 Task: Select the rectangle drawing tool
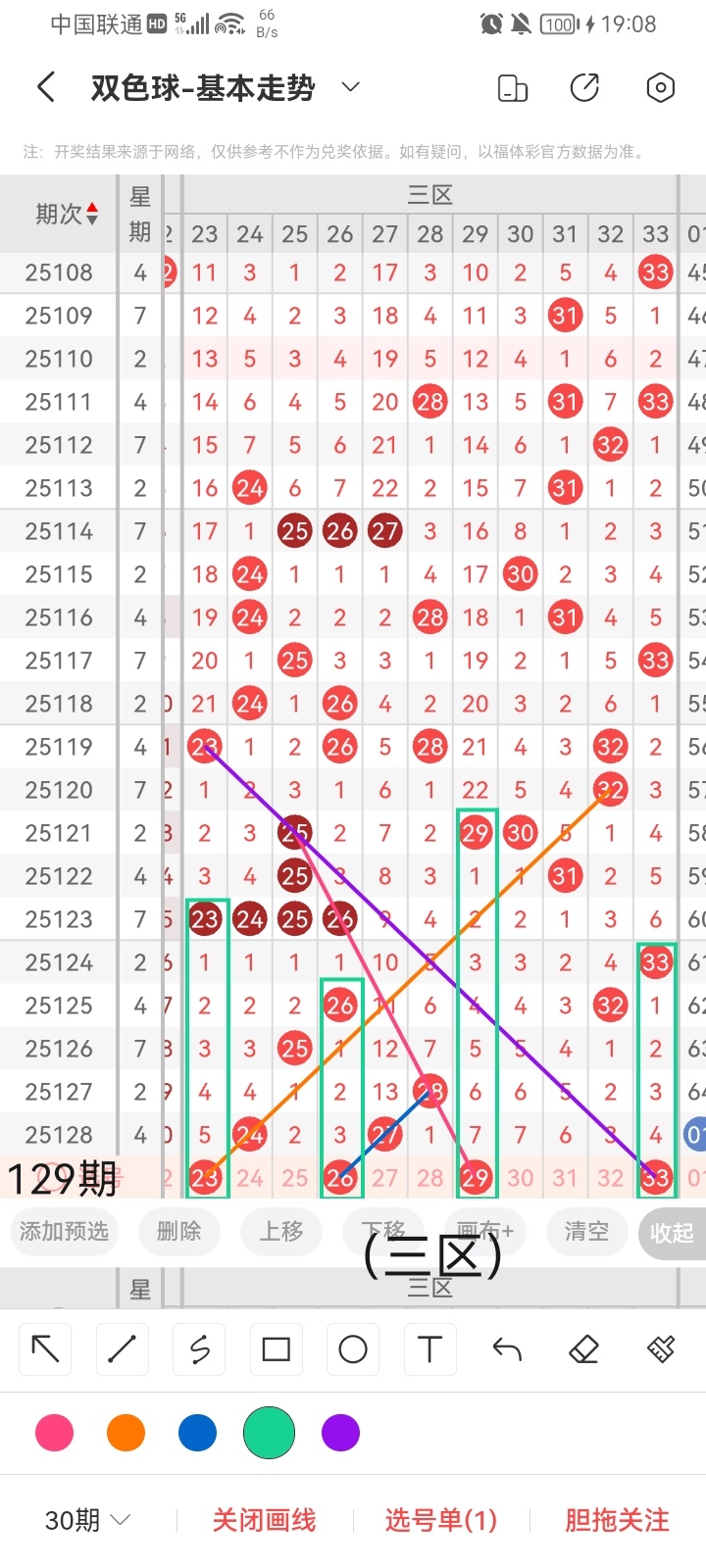pyautogui.click(x=277, y=1349)
